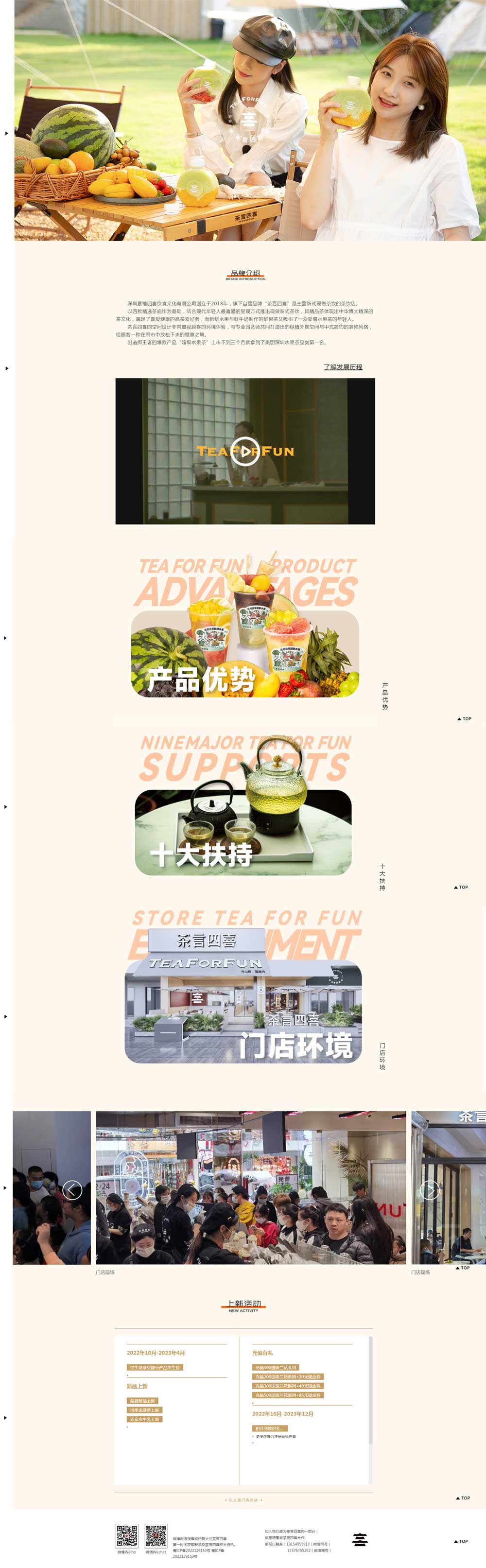Open the 门店环境 banner
This screenshot has width=486, height=1568.
tap(243, 1010)
